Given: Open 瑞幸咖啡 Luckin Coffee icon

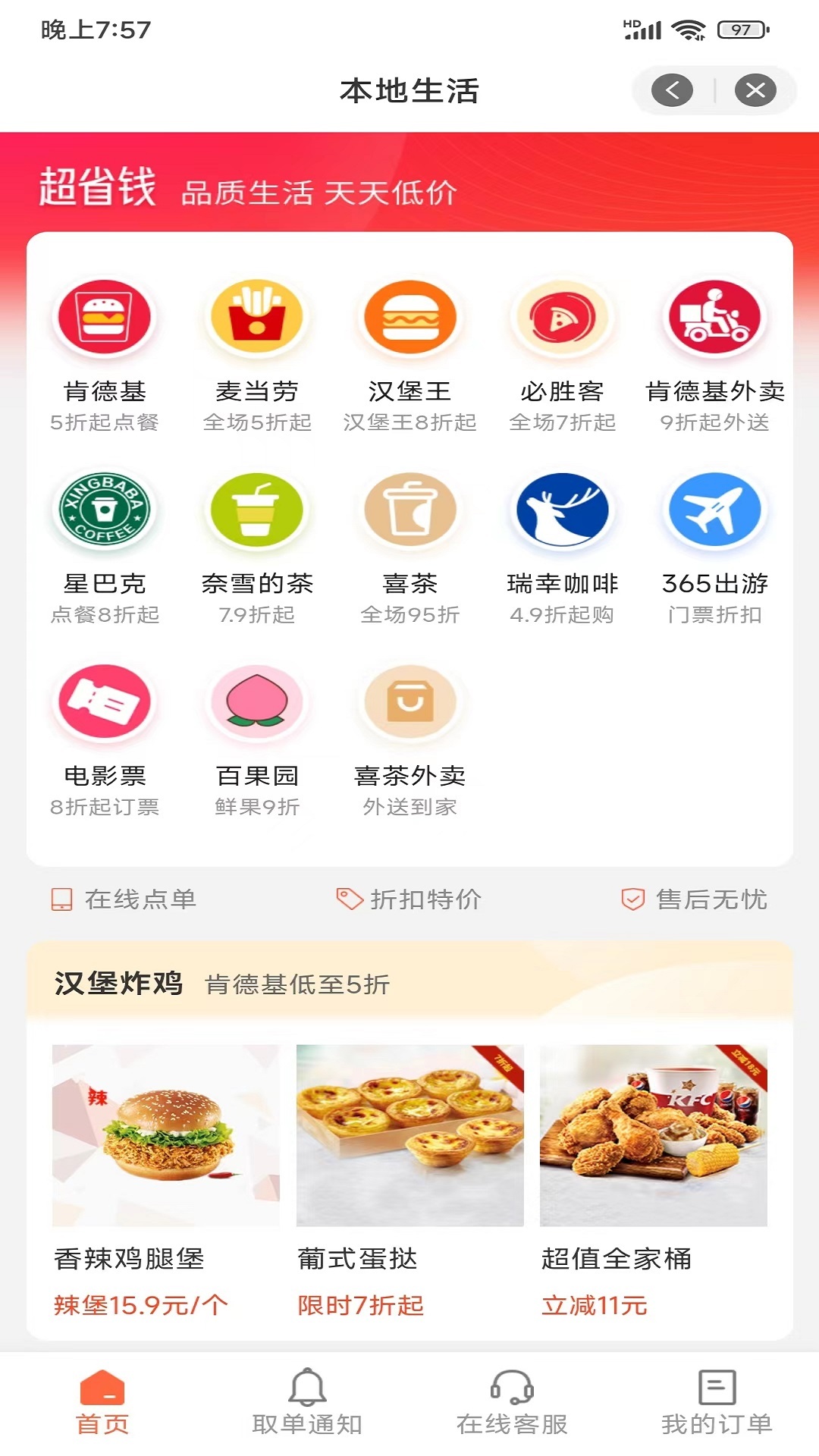Looking at the screenshot, I should pos(561,510).
